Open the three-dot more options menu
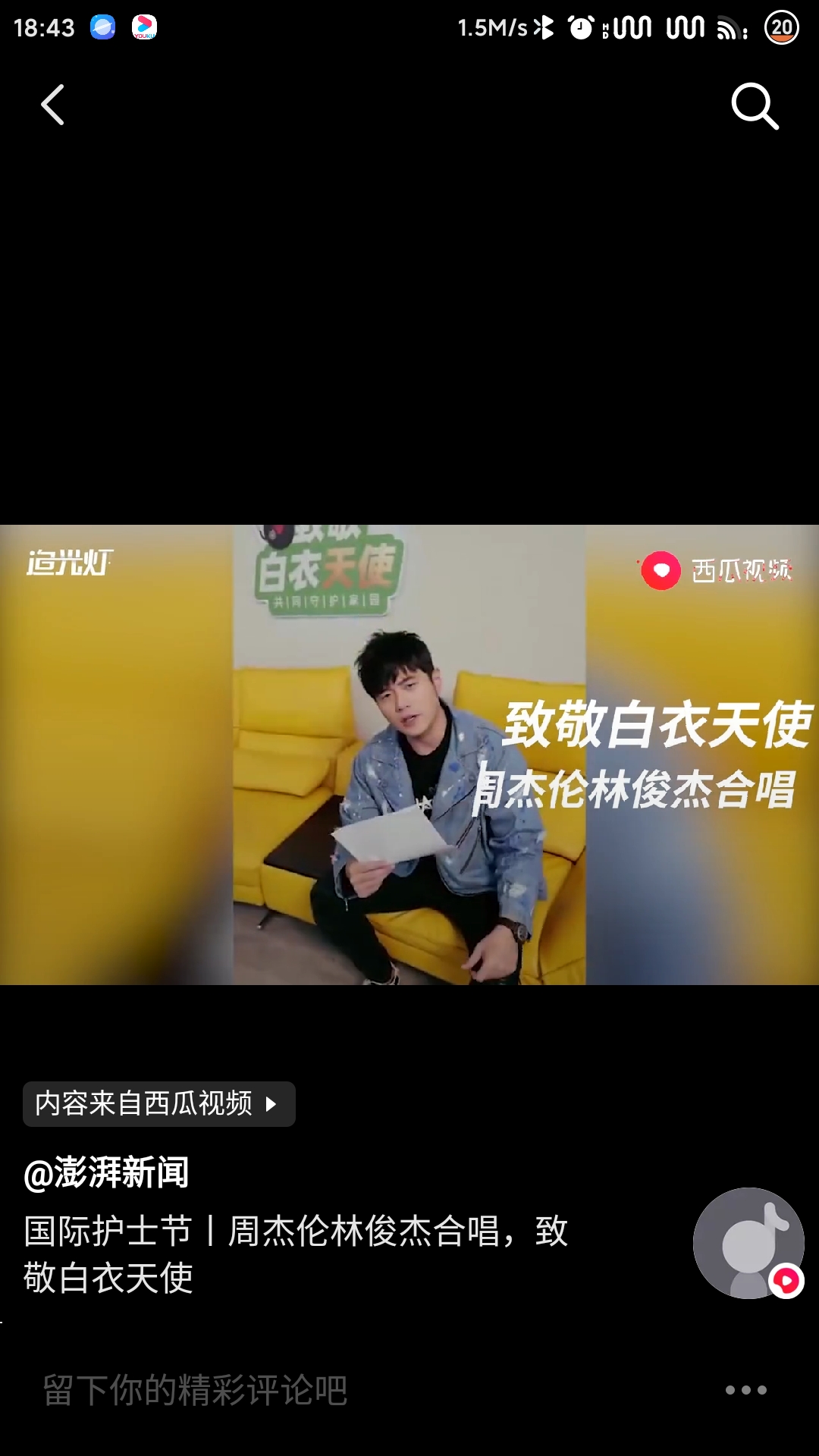The image size is (819, 1456). click(x=746, y=1390)
